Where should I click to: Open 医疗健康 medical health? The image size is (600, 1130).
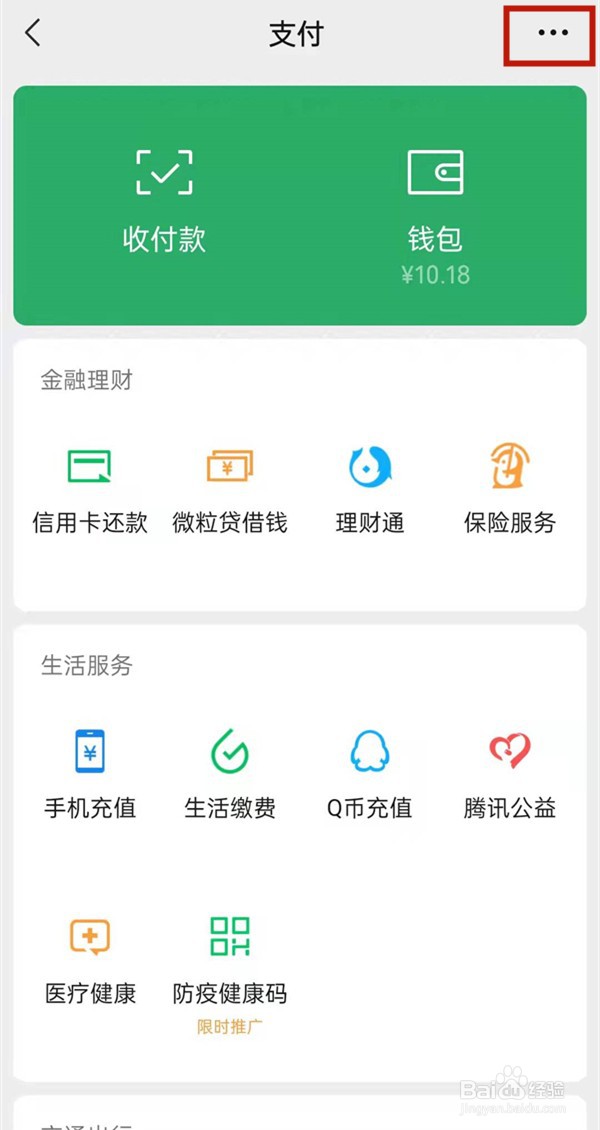click(90, 960)
